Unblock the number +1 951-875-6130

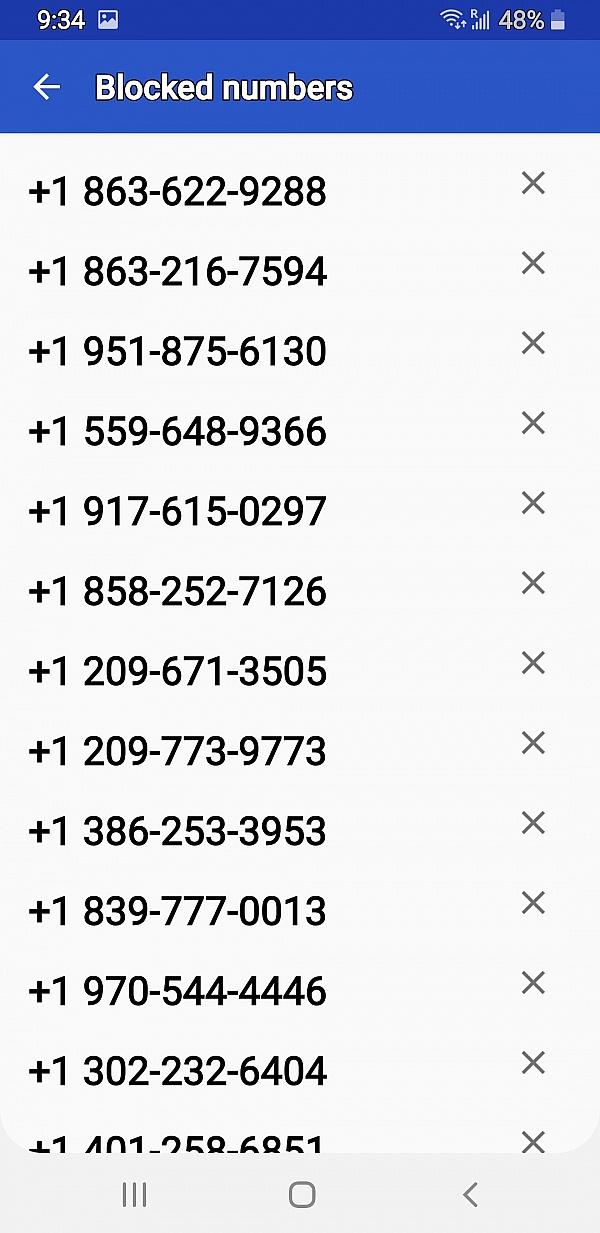[x=533, y=343]
